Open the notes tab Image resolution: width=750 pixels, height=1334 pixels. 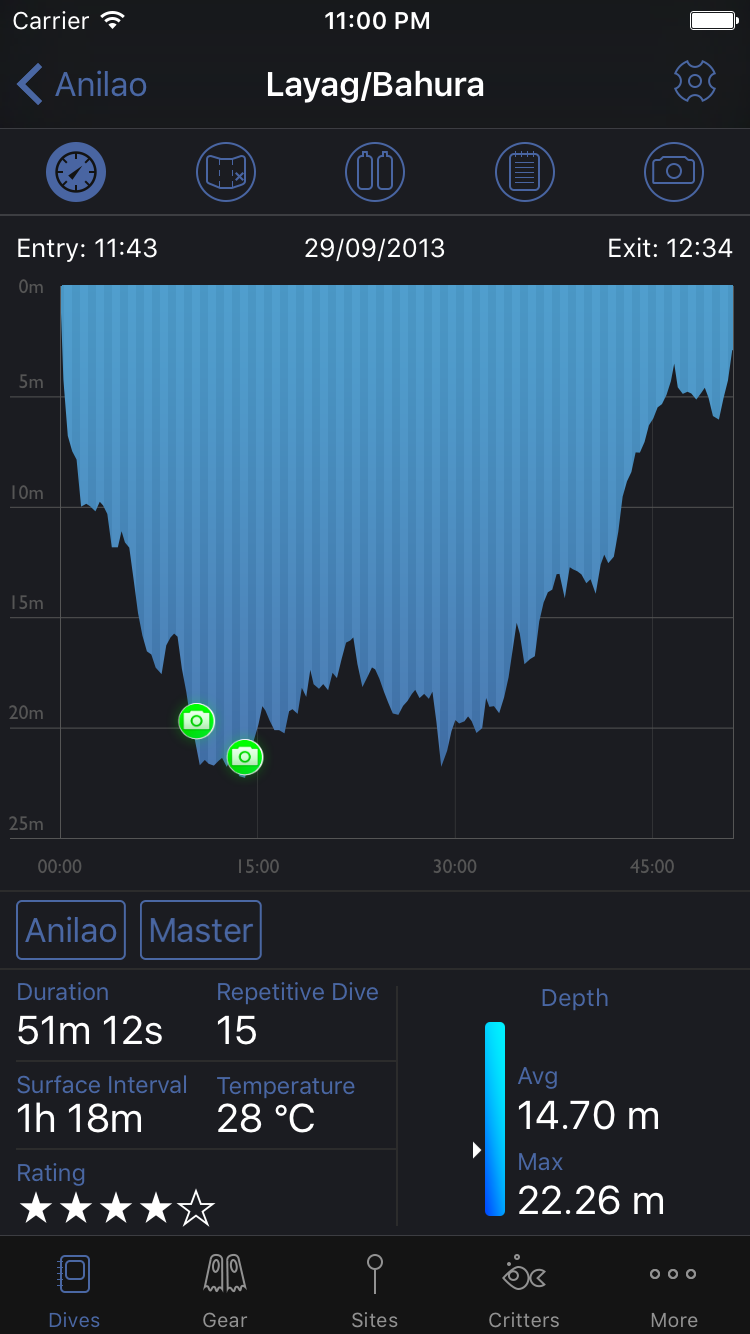click(x=525, y=172)
